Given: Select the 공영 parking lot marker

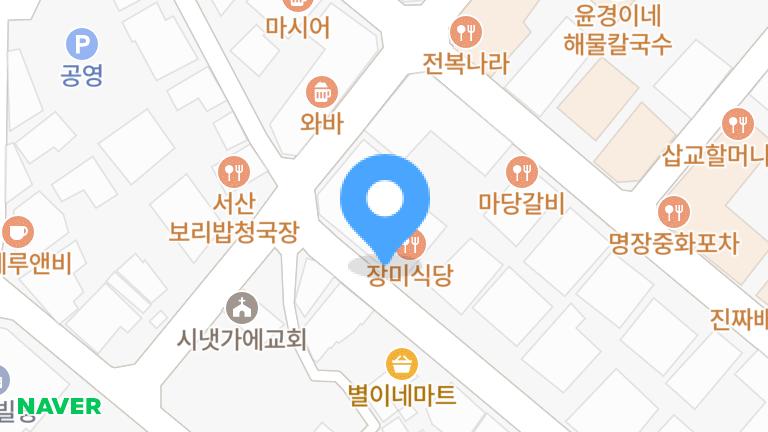Looking at the screenshot, I should [80, 43].
